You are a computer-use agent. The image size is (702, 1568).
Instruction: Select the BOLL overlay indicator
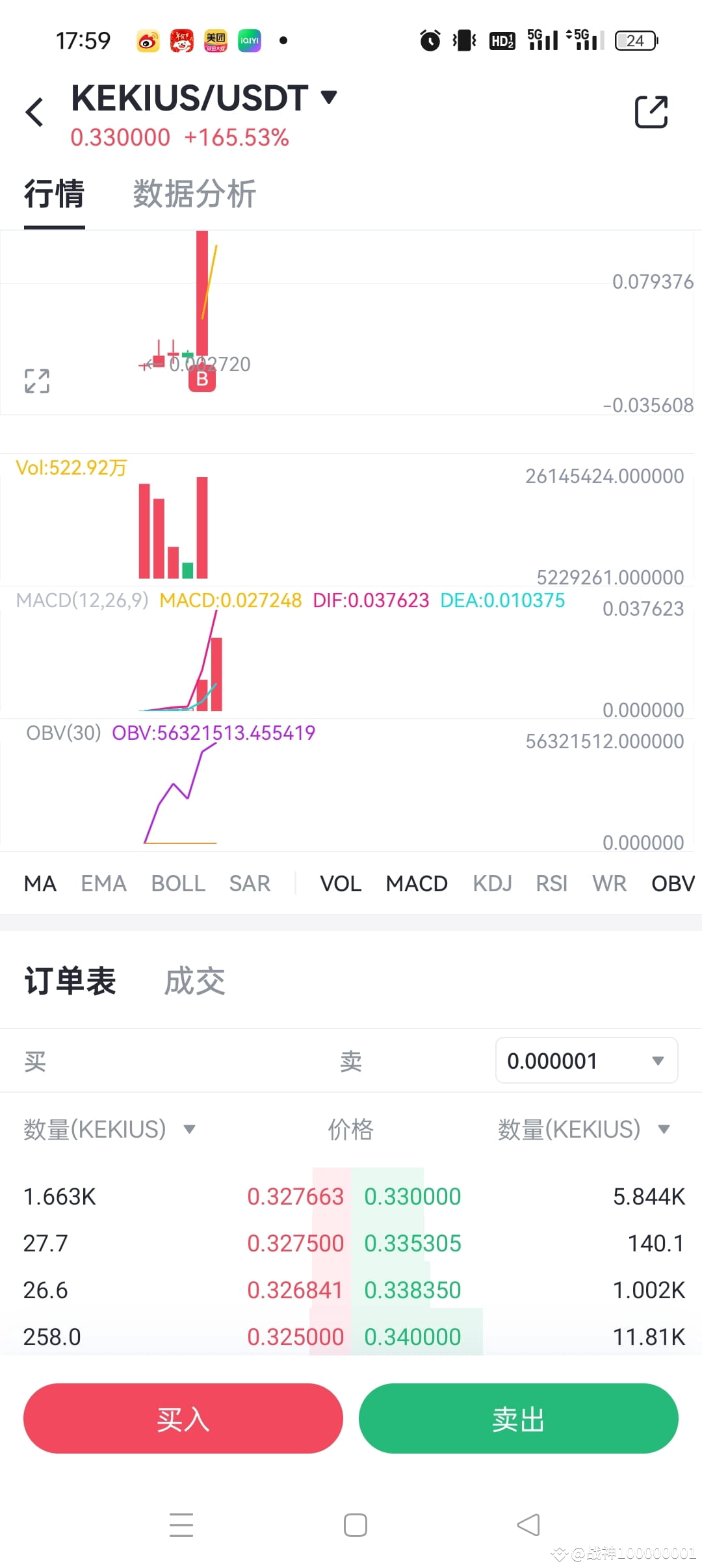178,883
